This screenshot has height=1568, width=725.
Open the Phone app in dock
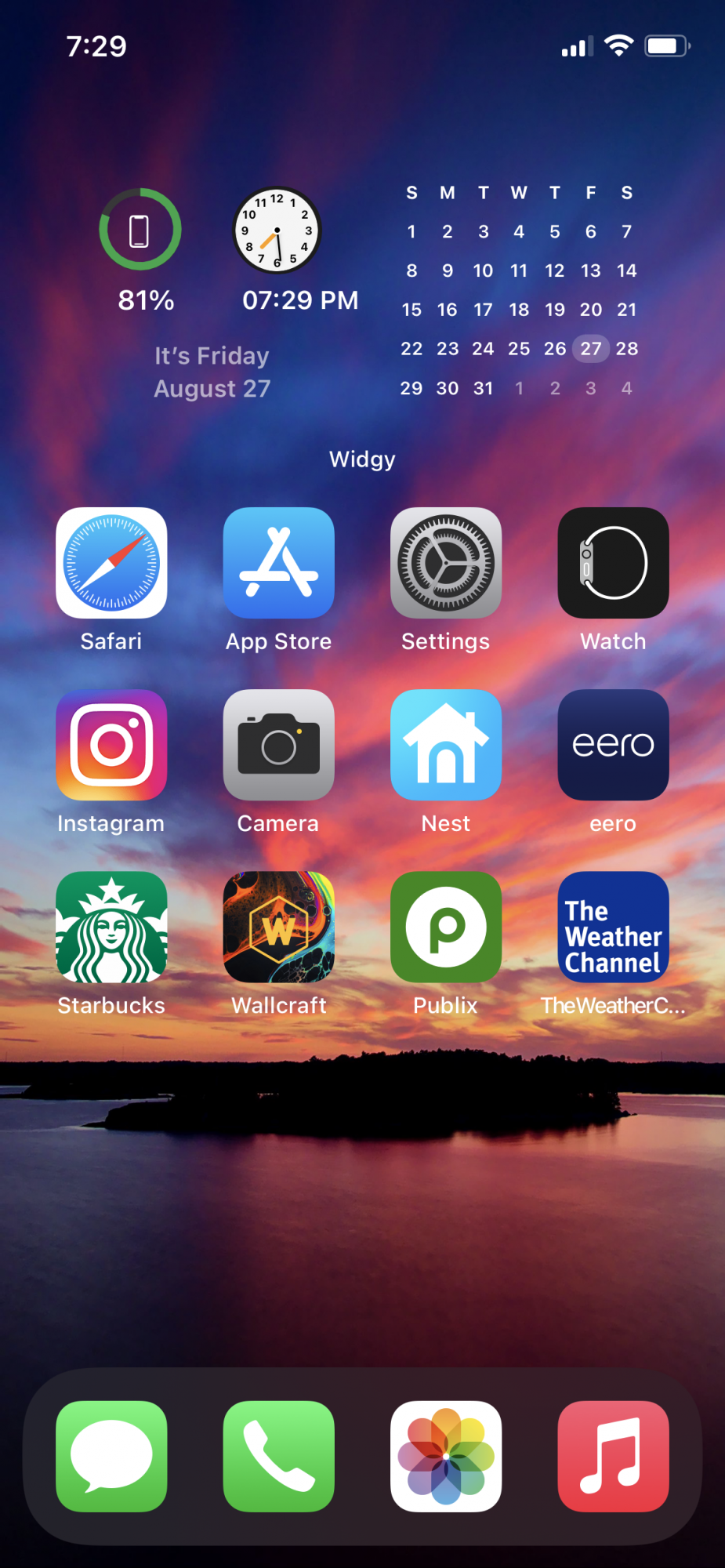pyautogui.click(x=278, y=1456)
